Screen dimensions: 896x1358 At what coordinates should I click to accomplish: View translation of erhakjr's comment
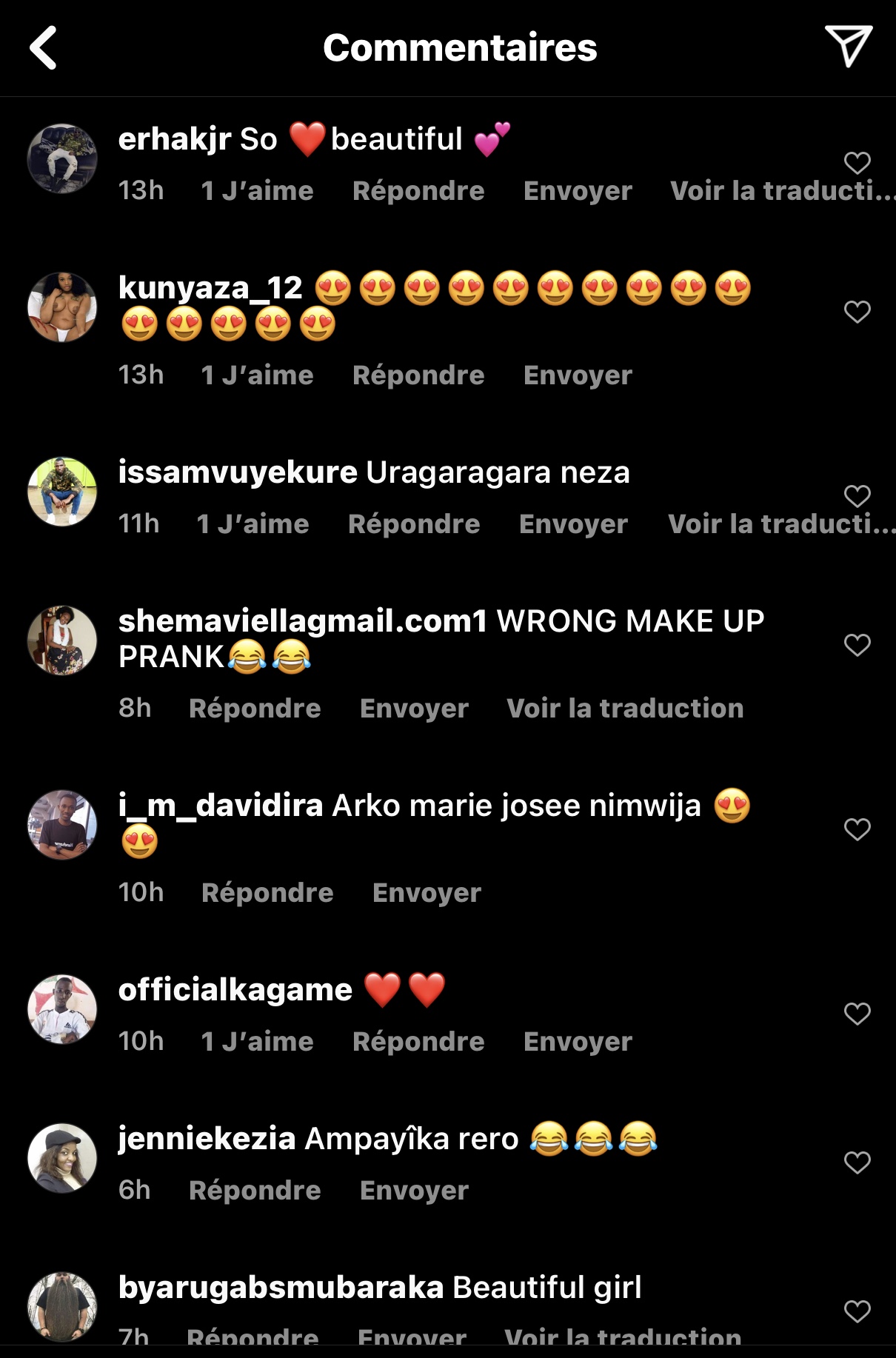(x=781, y=191)
